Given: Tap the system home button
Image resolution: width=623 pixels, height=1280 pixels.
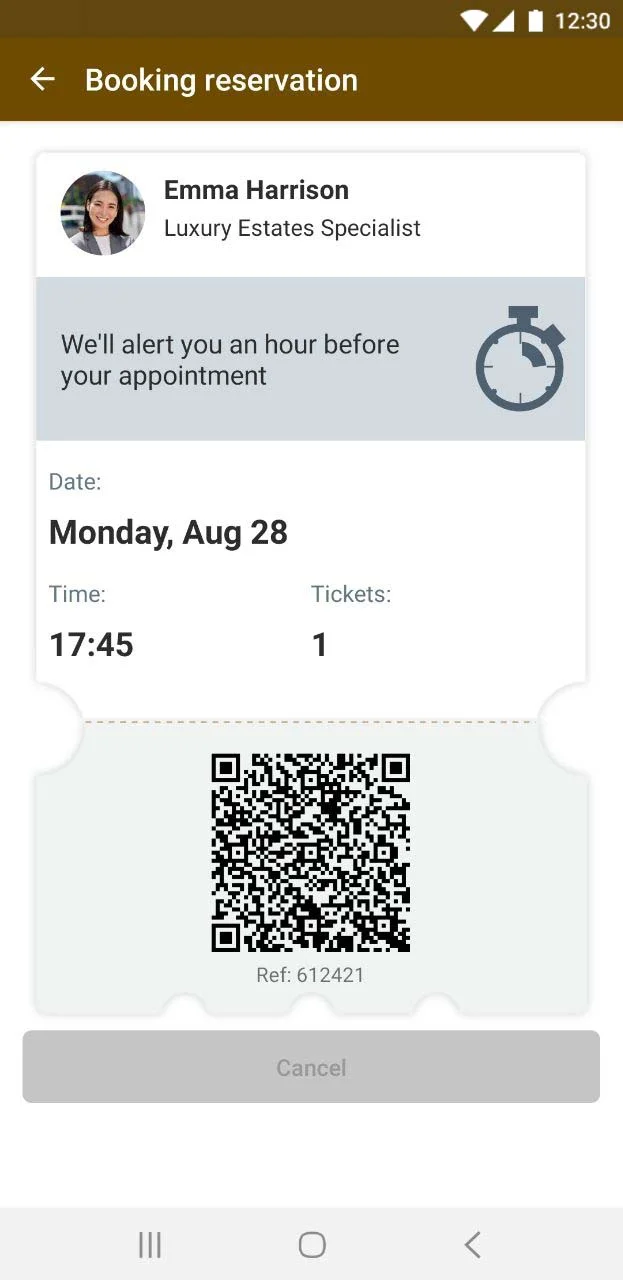Looking at the screenshot, I should (312, 1244).
